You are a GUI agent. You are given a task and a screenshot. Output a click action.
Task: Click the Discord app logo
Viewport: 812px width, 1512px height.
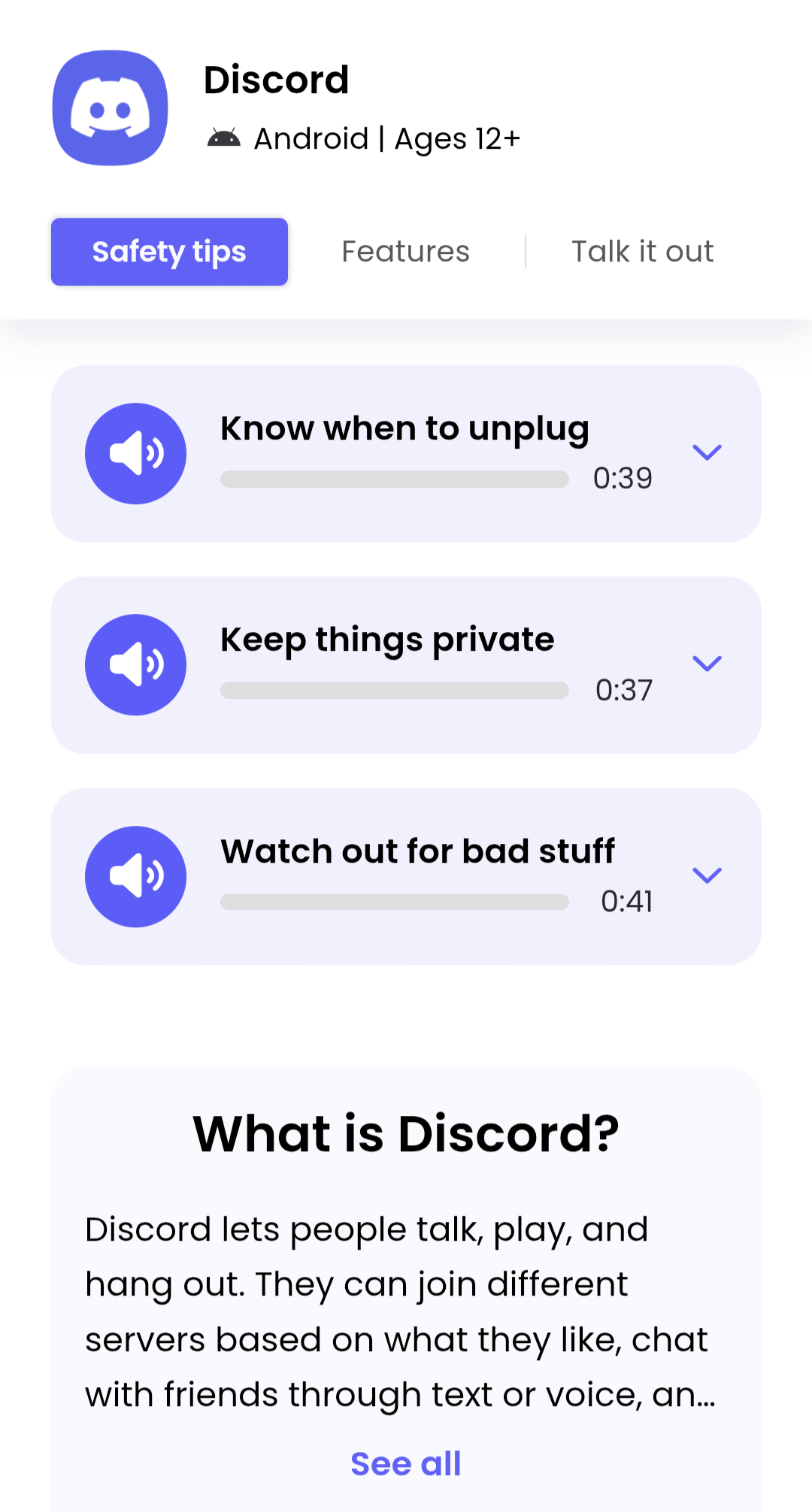pos(109,107)
